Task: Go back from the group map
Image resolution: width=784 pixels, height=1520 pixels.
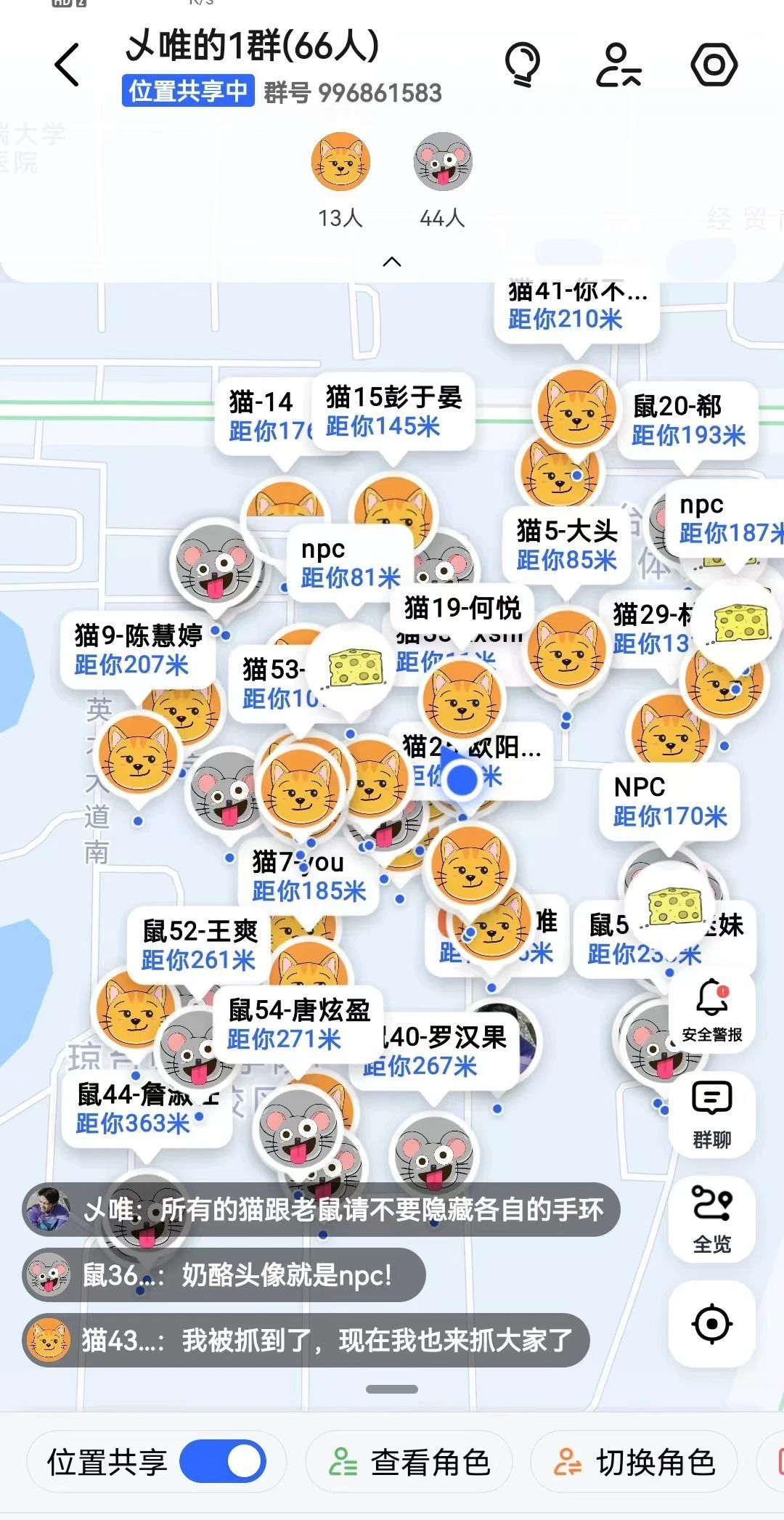Action: tap(68, 65)
